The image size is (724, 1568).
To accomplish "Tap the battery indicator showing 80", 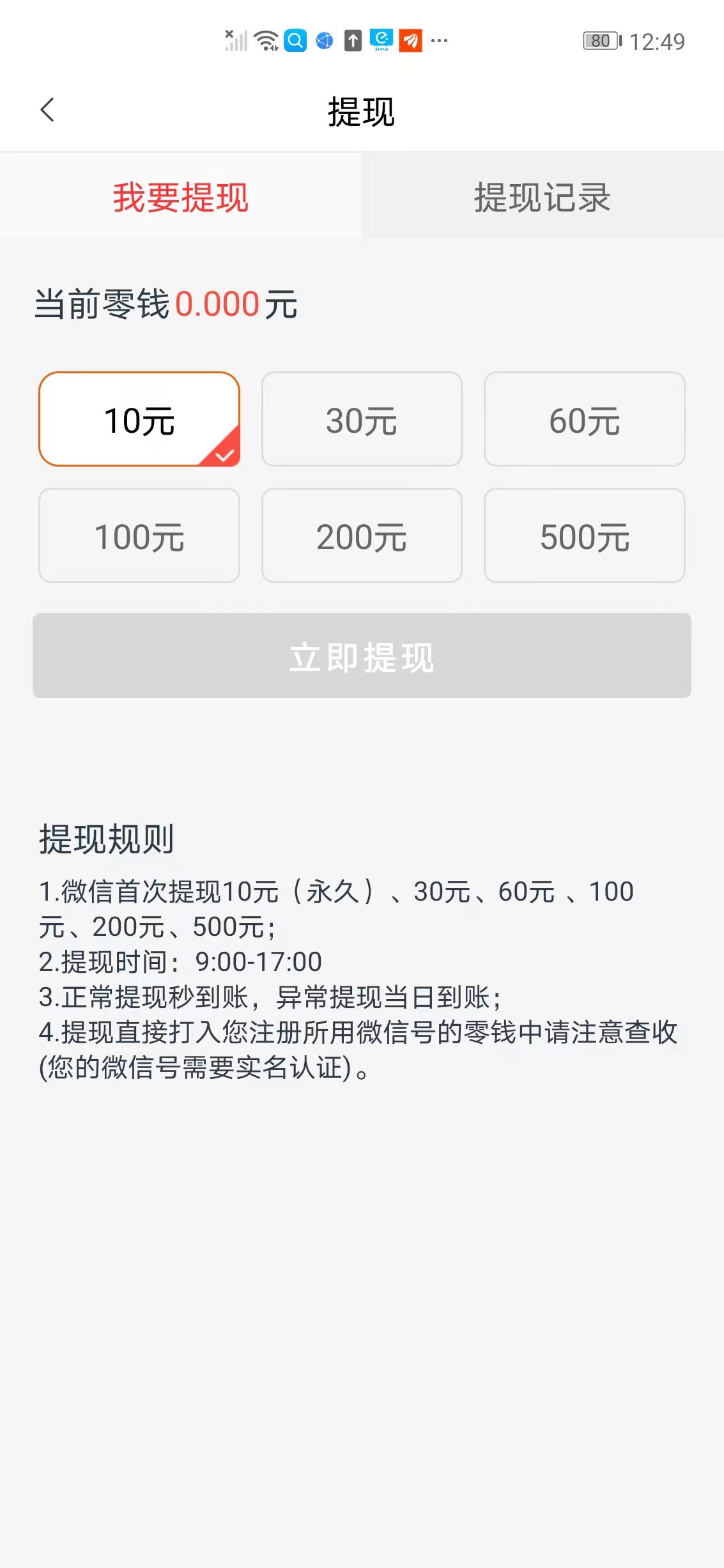I will click(x=600, y=40).
